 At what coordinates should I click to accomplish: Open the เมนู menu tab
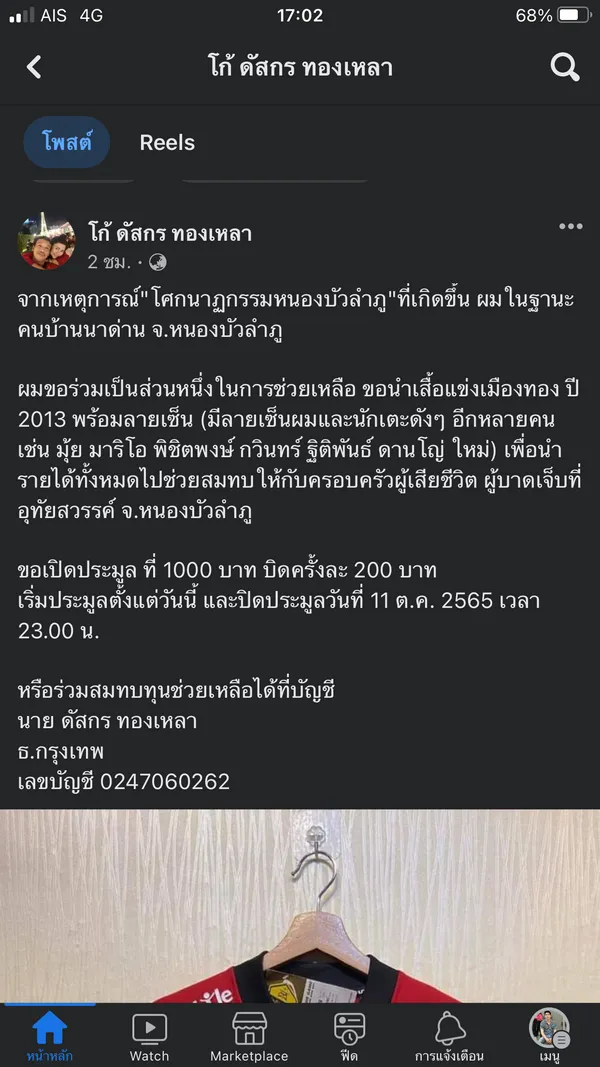[x=549, y=1036]
